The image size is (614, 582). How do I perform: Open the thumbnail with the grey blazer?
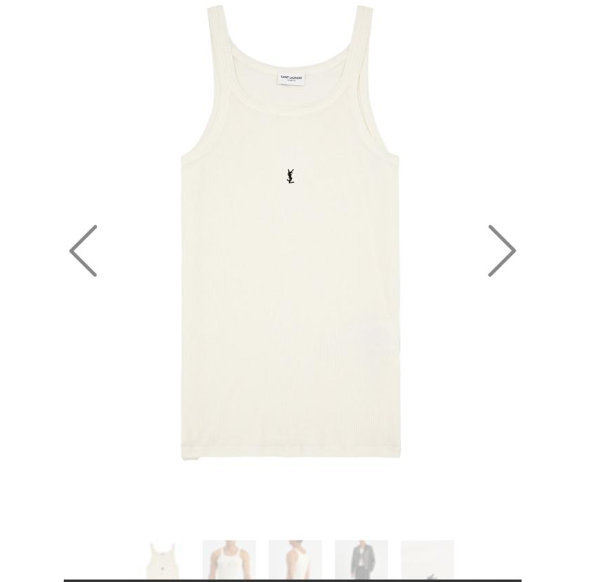[361, 561]
